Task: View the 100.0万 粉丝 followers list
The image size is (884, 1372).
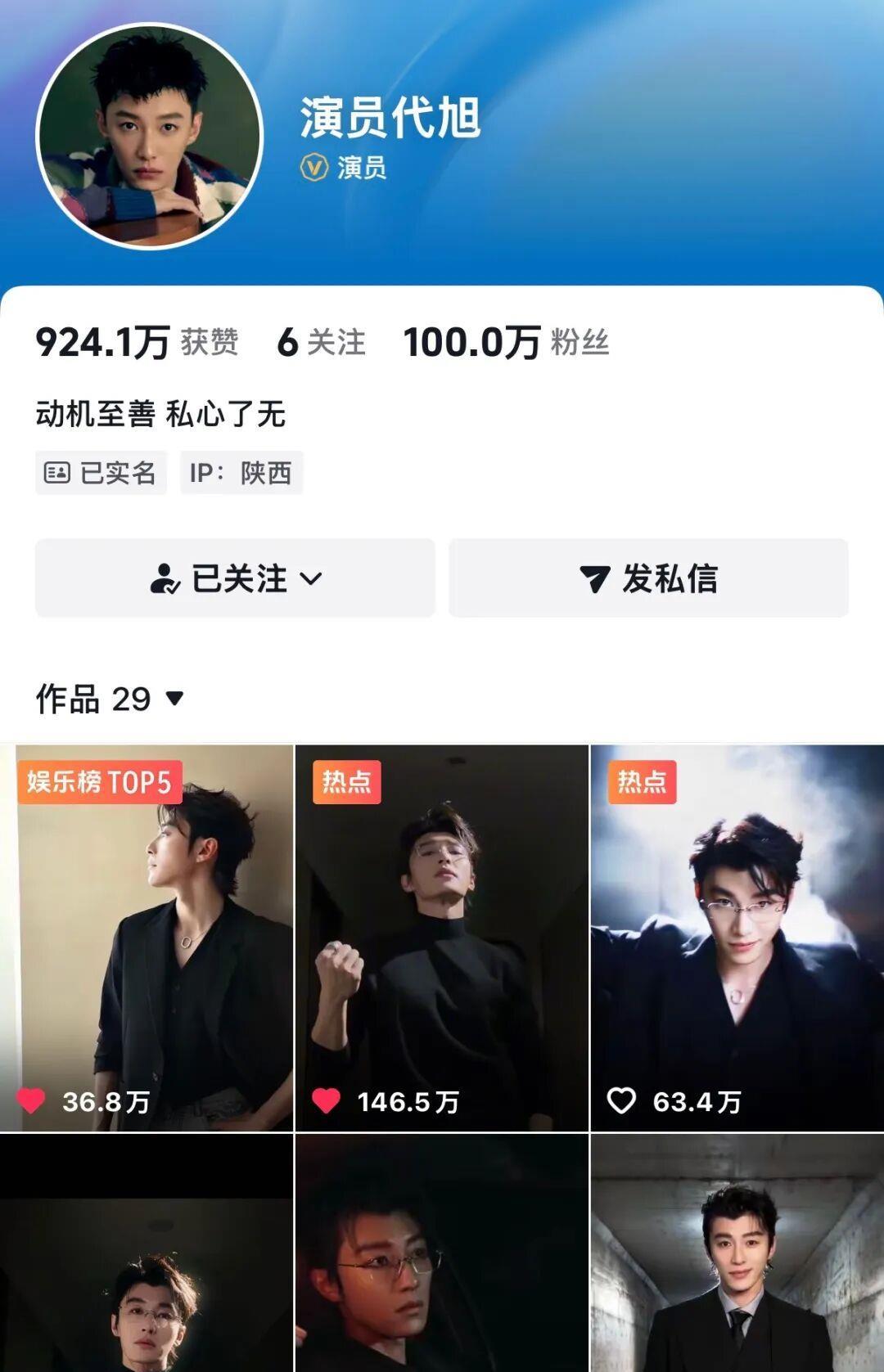Action: tap(506, 342)
